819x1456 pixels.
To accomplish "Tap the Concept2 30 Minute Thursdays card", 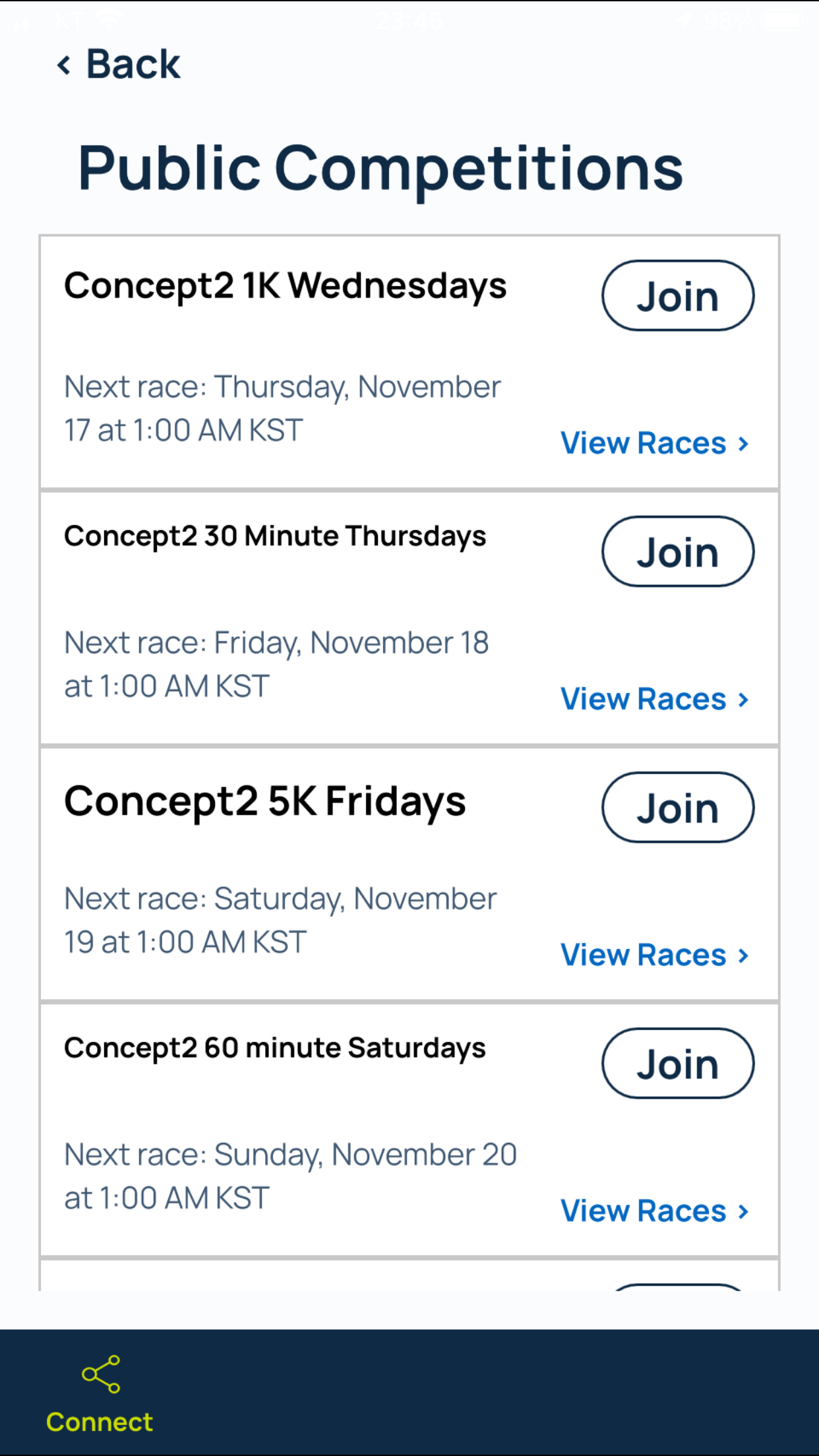I will pos(276,535).
